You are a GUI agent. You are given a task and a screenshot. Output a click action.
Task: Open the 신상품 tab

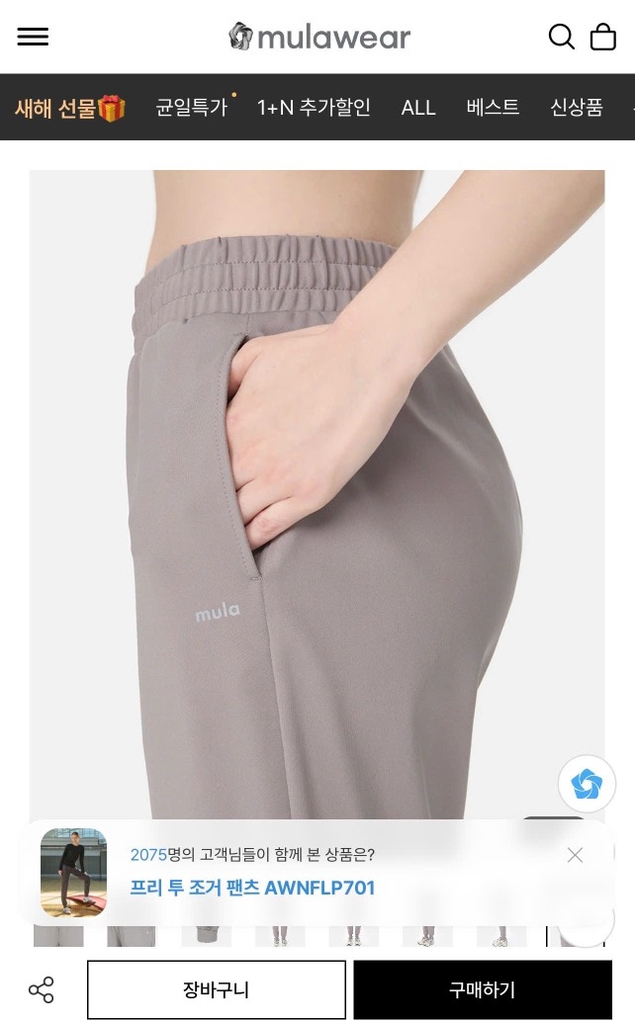pos(576,108)
